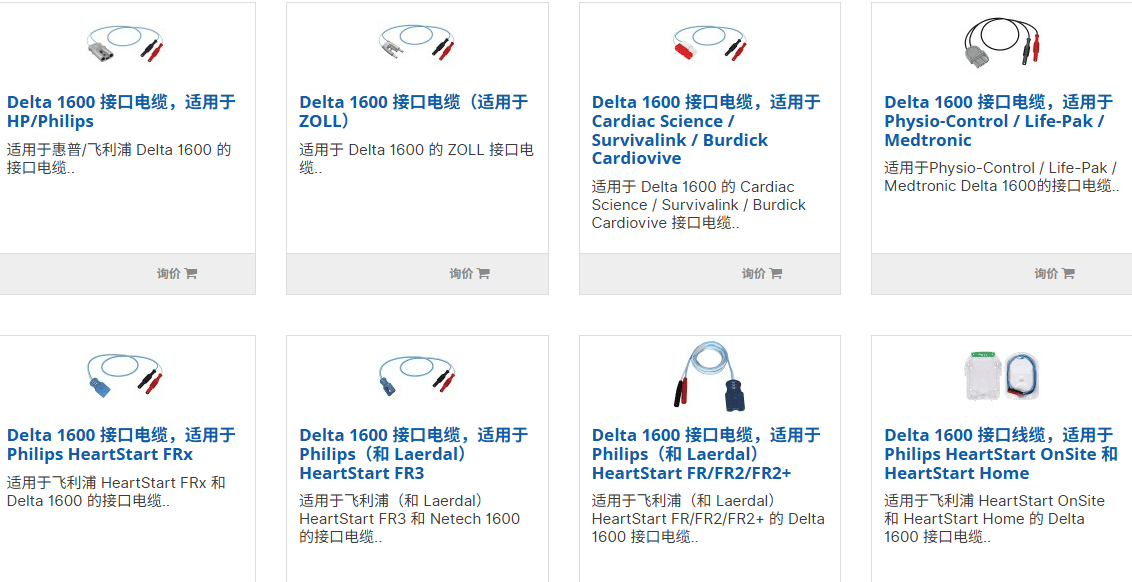This screenshot has width=1132, height=582.
Task: Request a quote for the ZOLL interface cable
Action: pos(469,273)
